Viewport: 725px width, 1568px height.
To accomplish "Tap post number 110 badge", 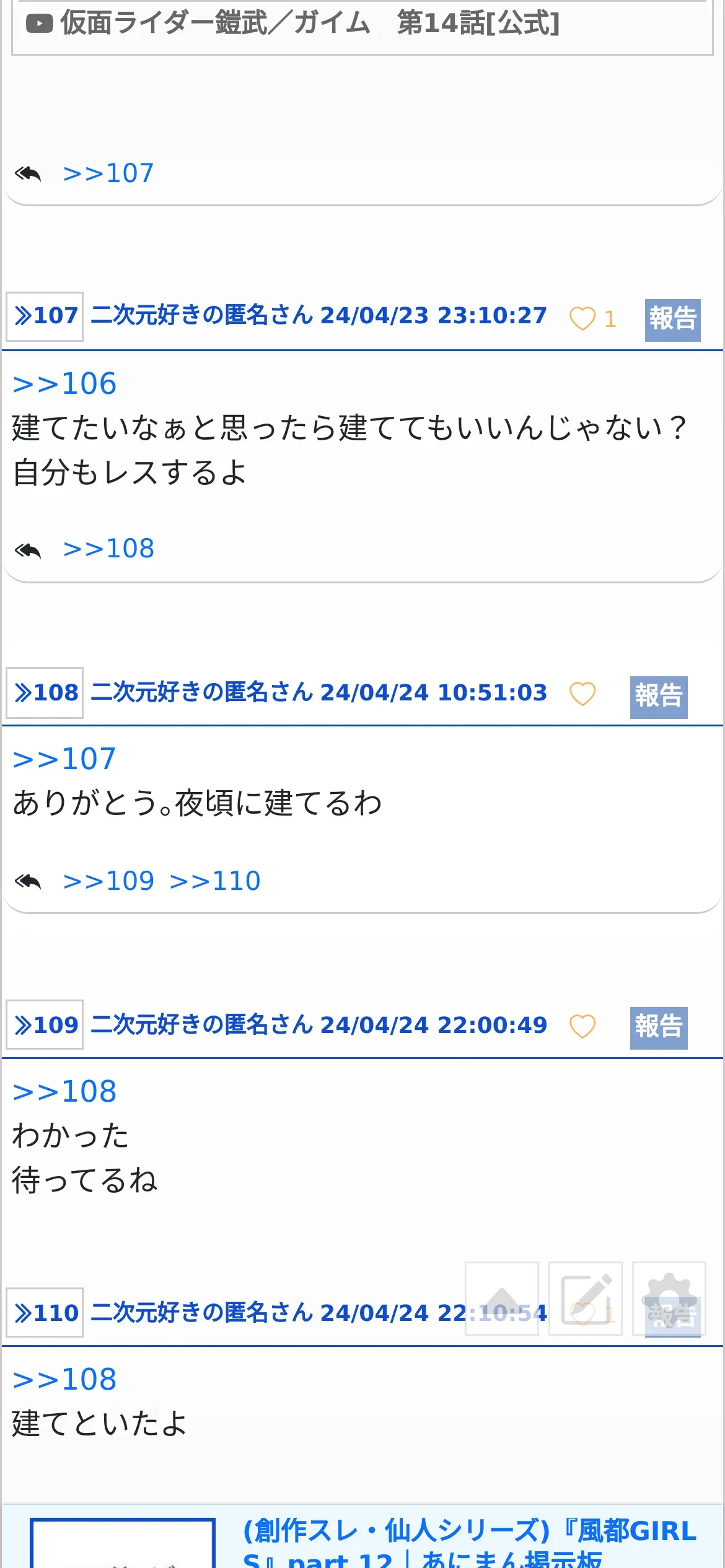I will tap(45, 1312).
